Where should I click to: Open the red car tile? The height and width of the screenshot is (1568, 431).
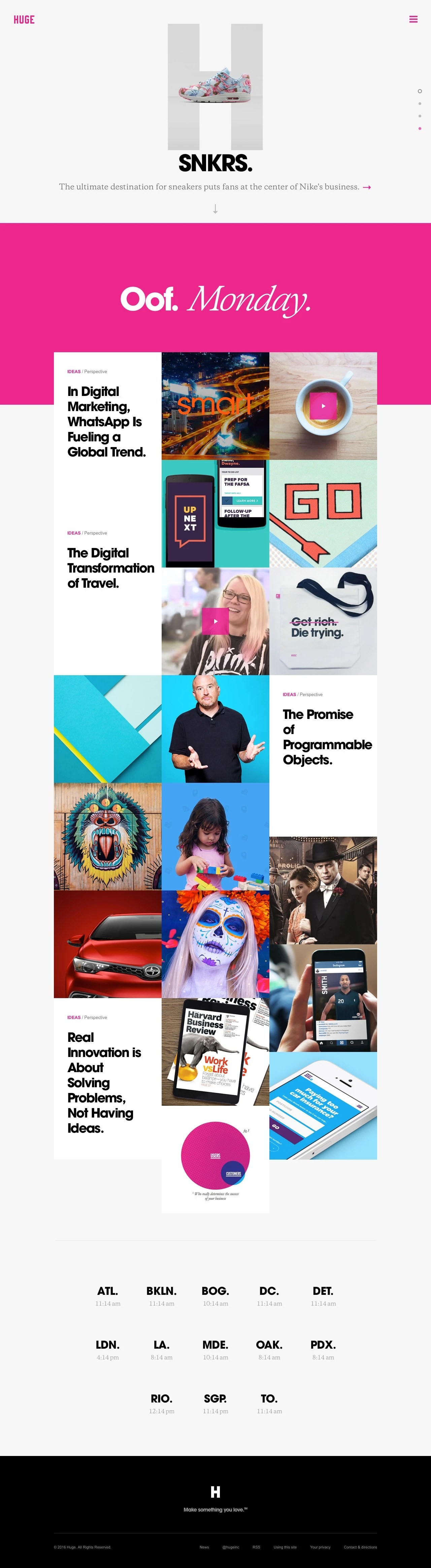107,944
